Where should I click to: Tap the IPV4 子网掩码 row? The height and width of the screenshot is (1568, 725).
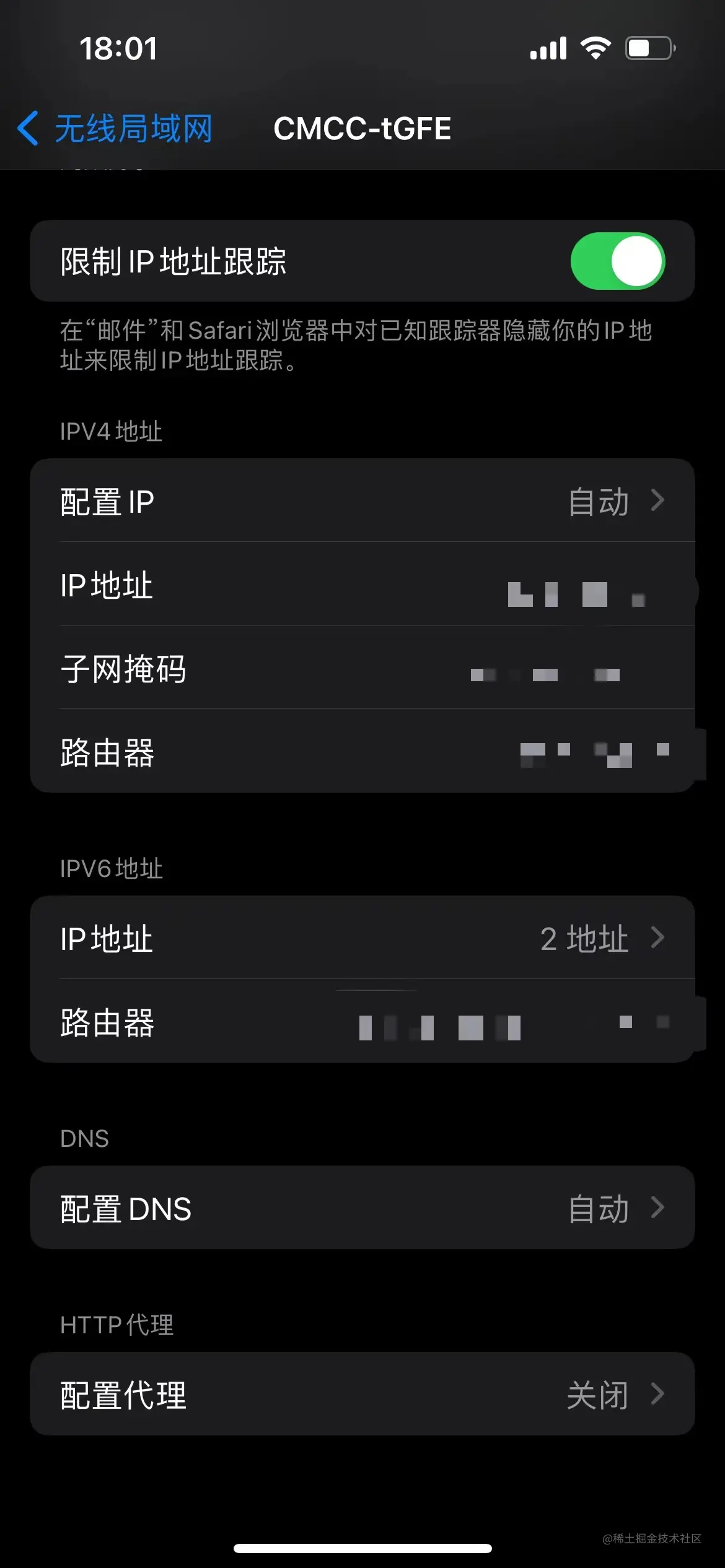pyautogui.click(x=362, y=669)
